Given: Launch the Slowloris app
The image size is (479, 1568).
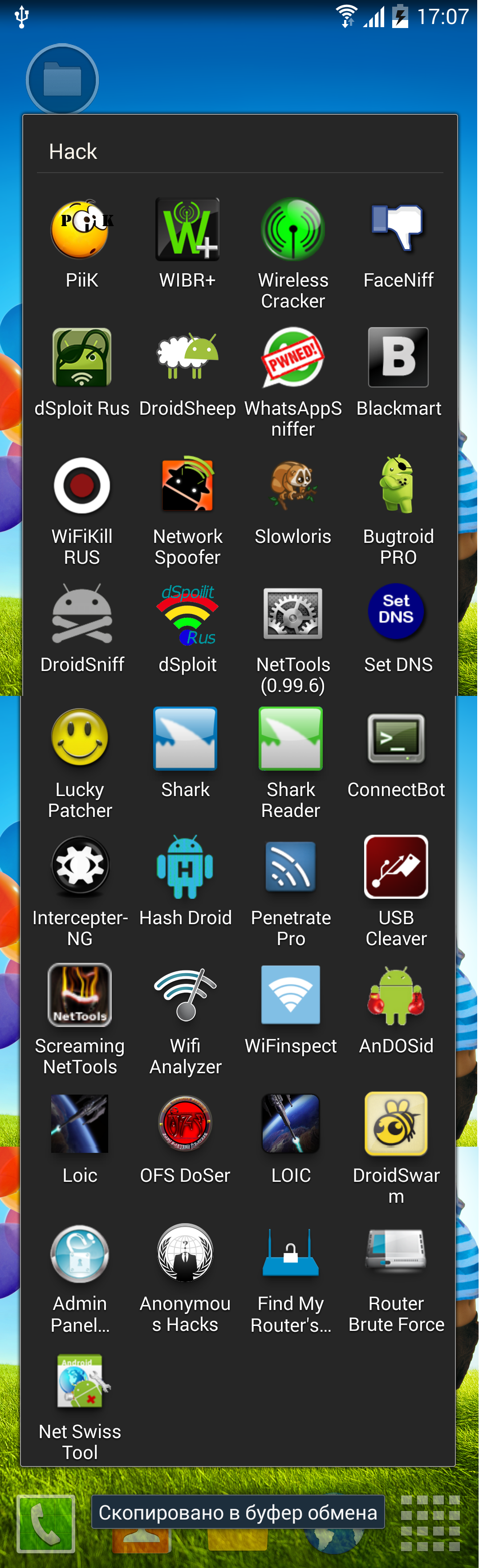Looking at the screenshot, I should pos(293,486).
